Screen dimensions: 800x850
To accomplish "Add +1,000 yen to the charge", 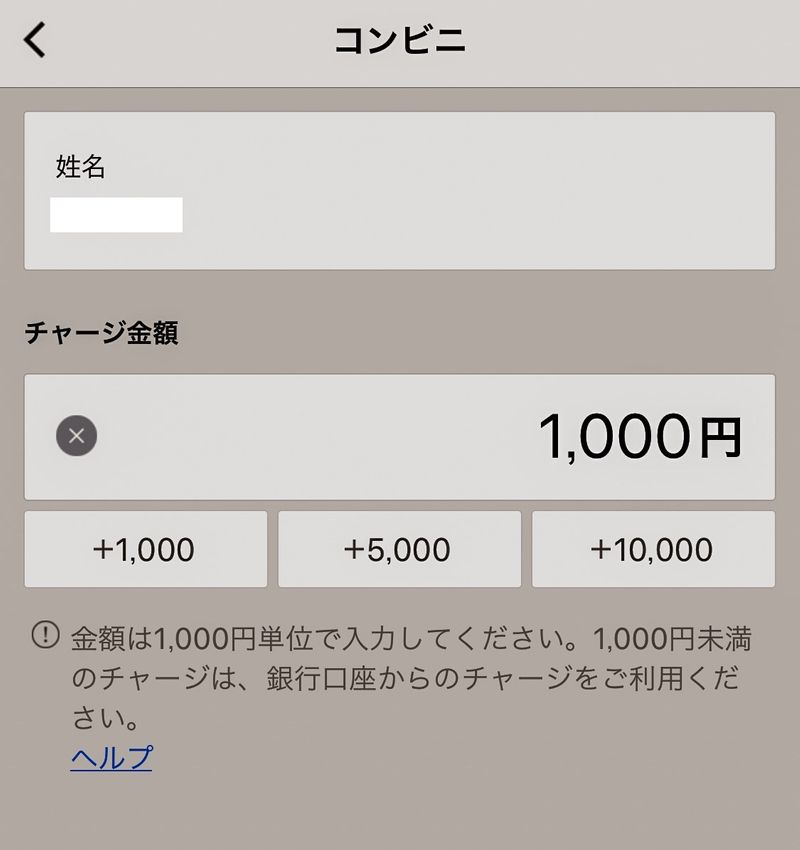I will click(145, 549).
